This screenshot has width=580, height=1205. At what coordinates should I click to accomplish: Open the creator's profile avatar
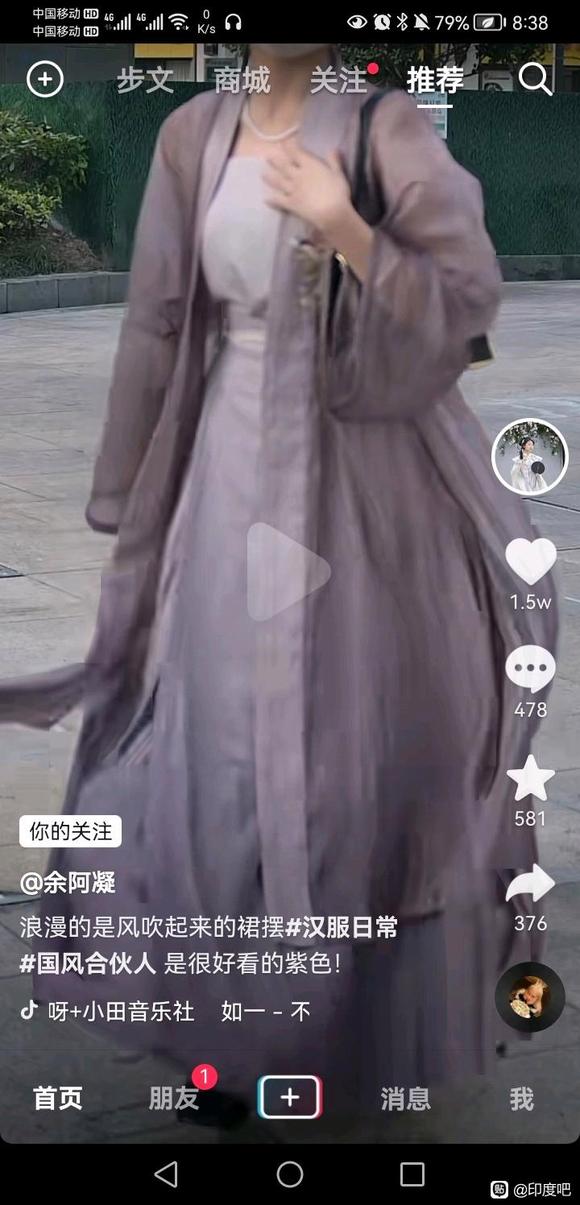[x=530, y=457]
